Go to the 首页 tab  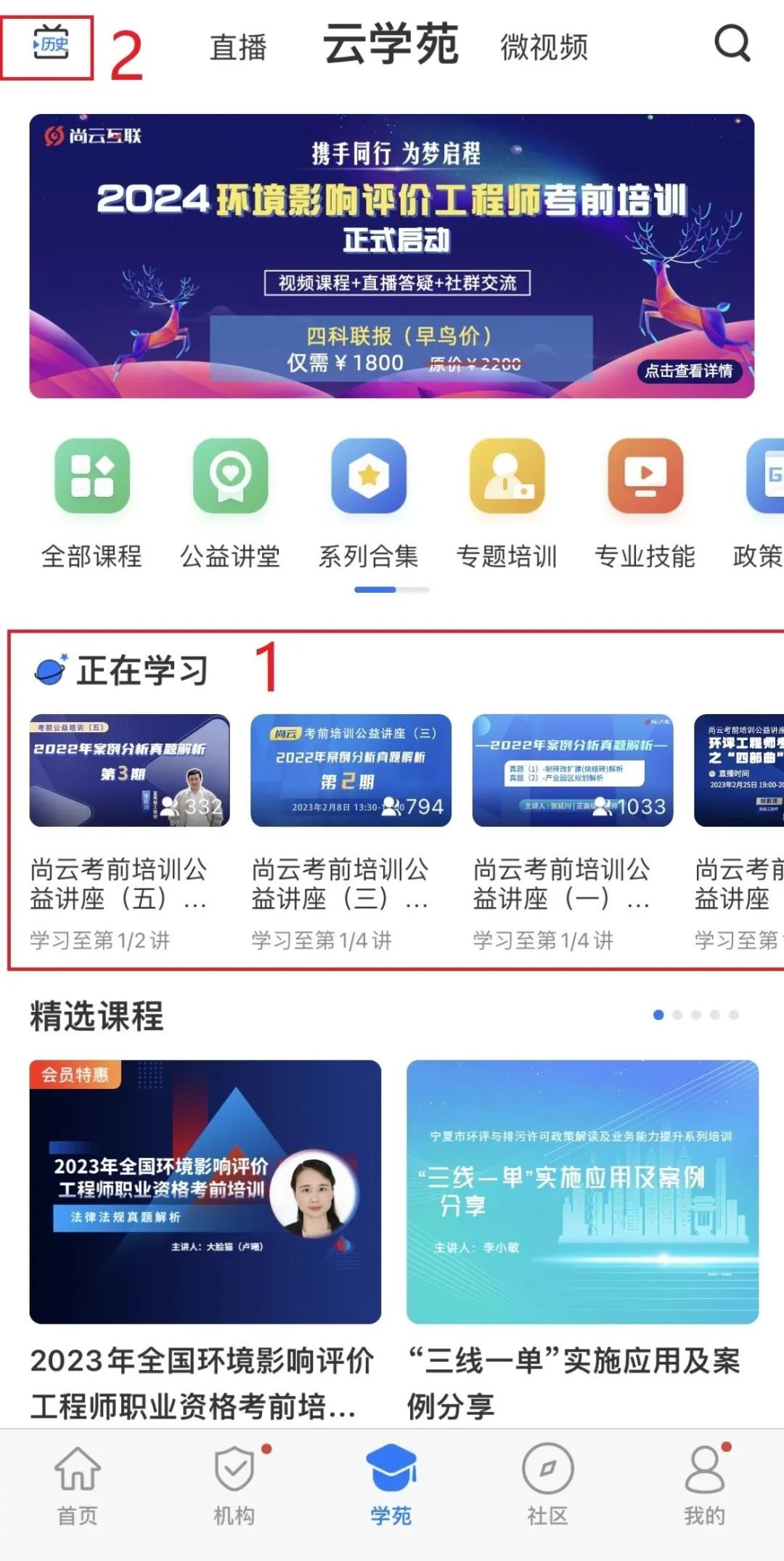point(77,1485)
